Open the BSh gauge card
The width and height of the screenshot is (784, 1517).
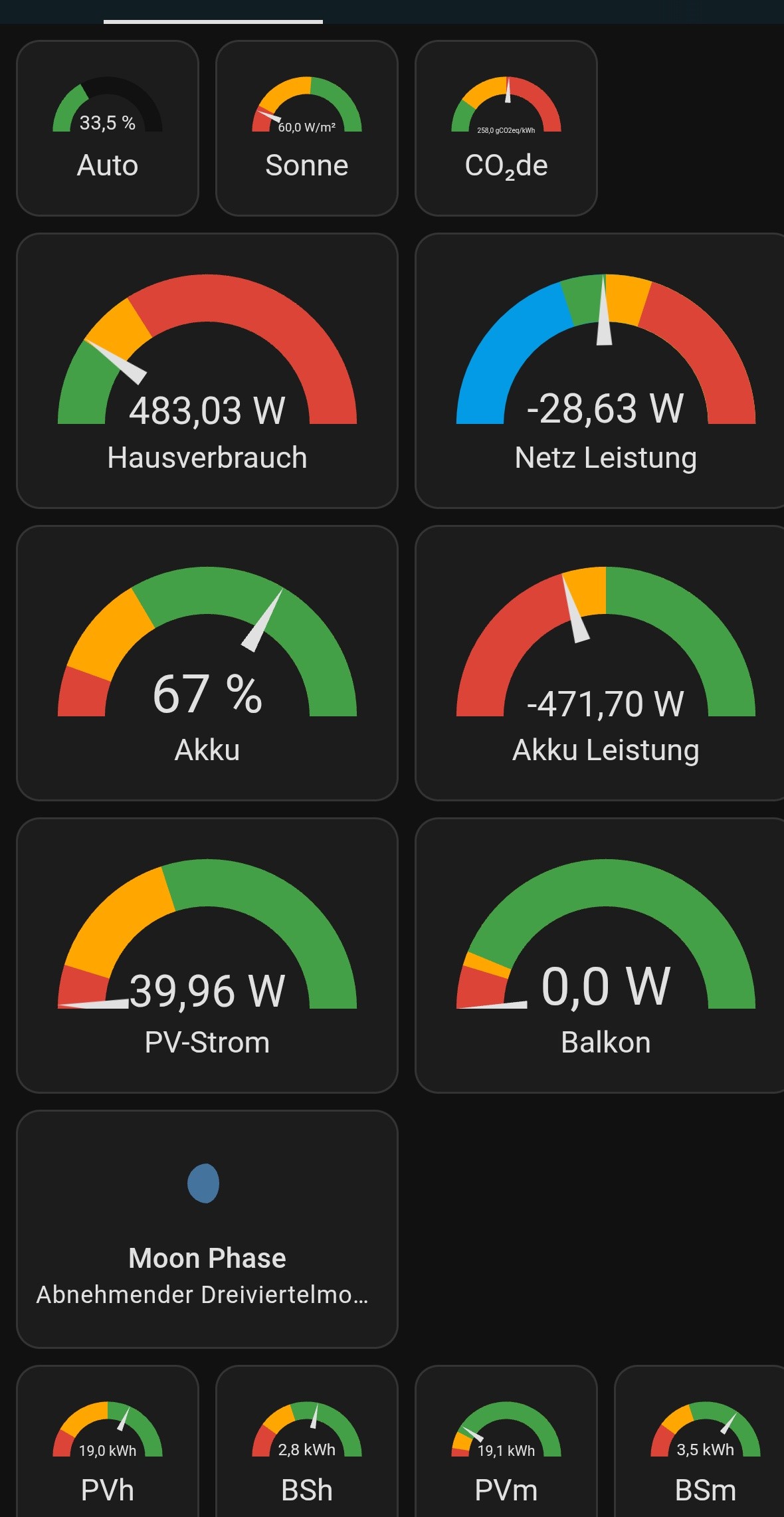(307, 1442)
